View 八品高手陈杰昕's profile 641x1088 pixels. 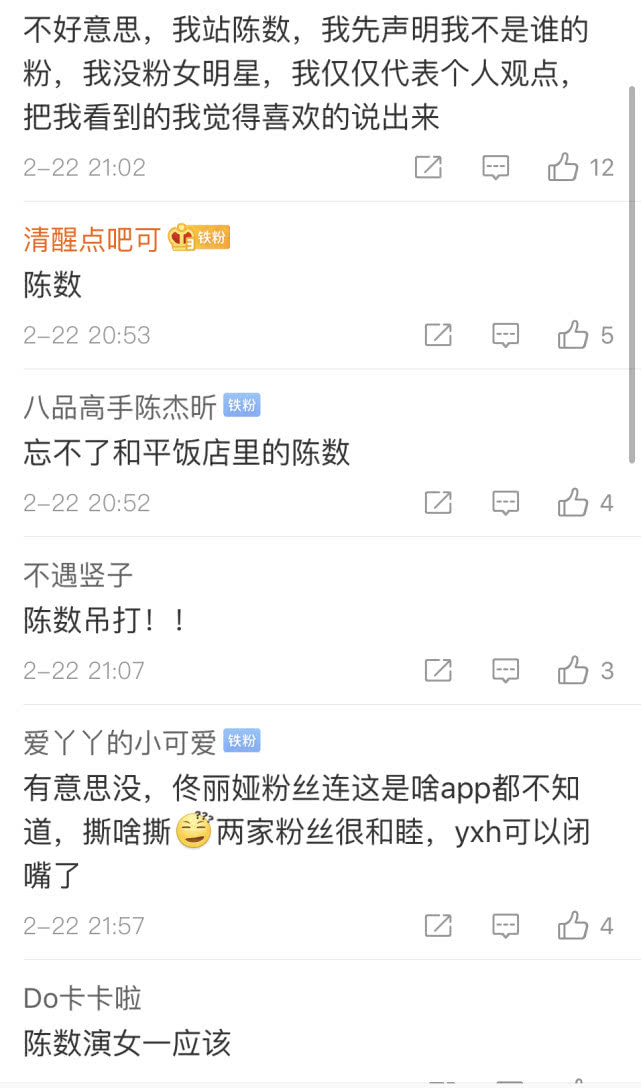[x=120, y=407]
